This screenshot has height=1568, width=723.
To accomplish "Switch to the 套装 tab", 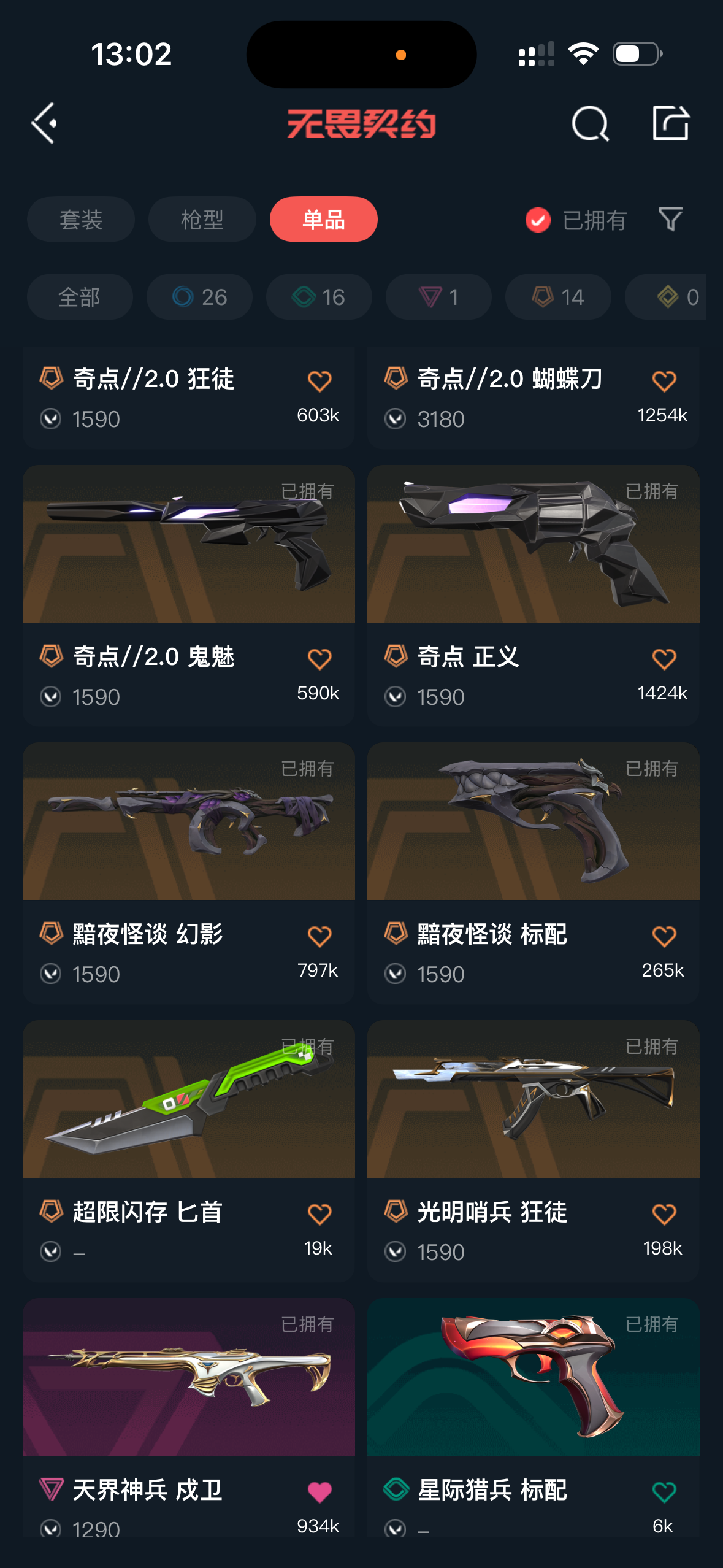I will tap(80, 220).
